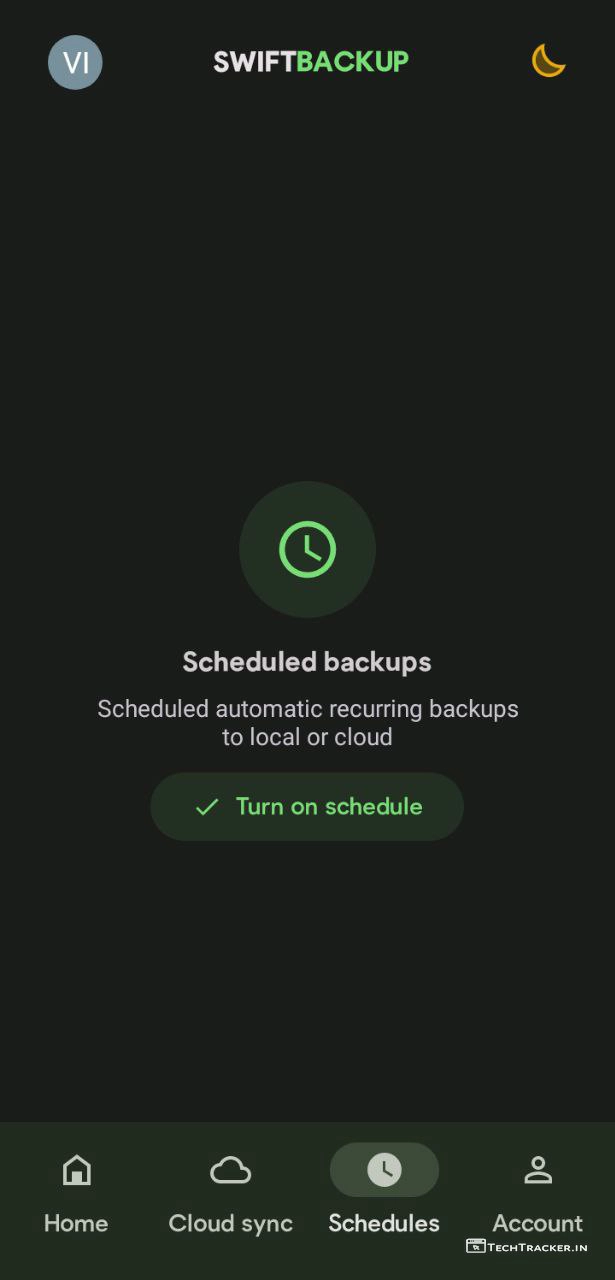Open the Account tab
This screenshot has height=1280, width=615.
click(x=538, y=1193)
